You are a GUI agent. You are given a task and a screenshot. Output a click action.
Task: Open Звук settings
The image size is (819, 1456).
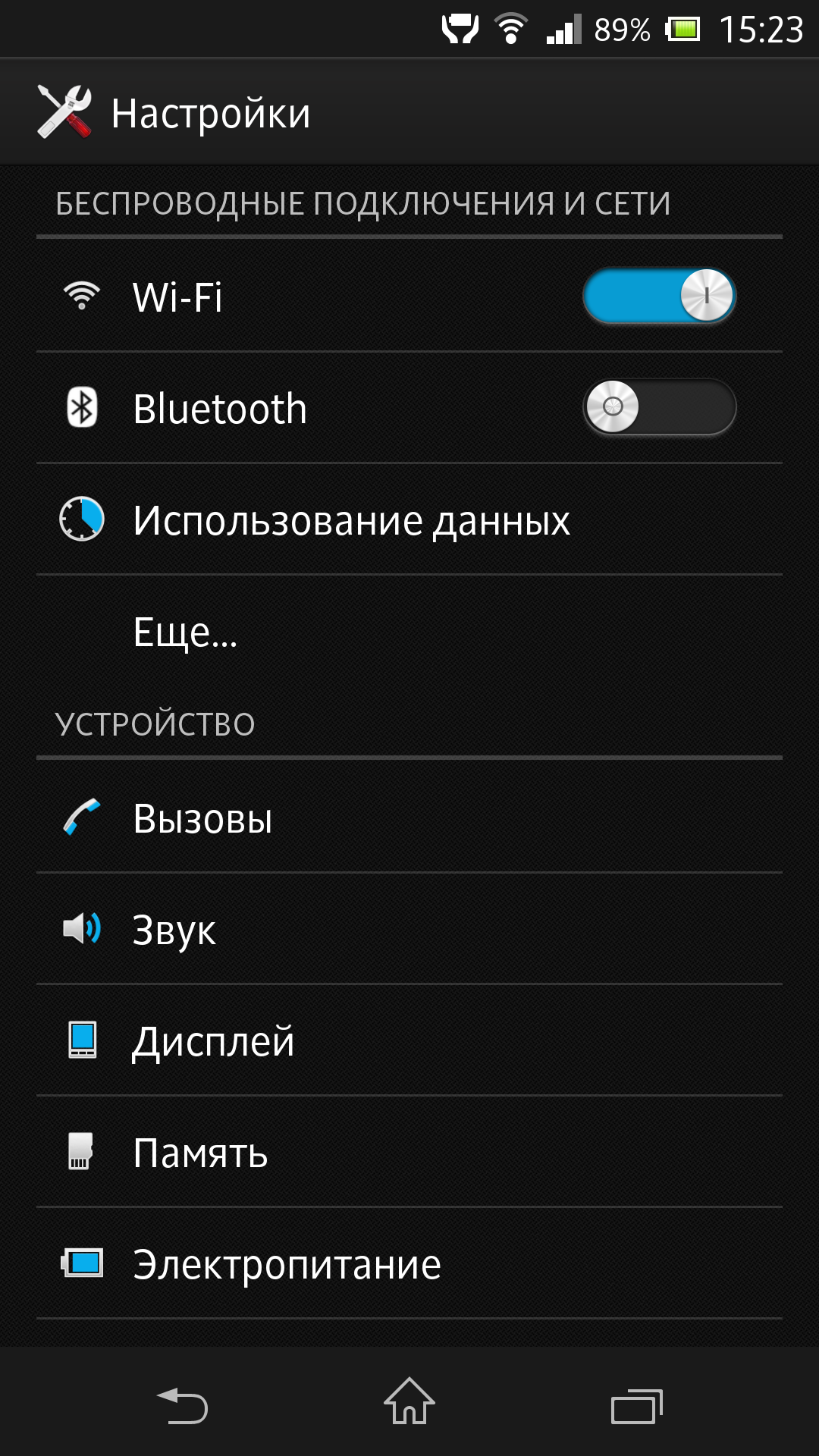click(409, 929)
